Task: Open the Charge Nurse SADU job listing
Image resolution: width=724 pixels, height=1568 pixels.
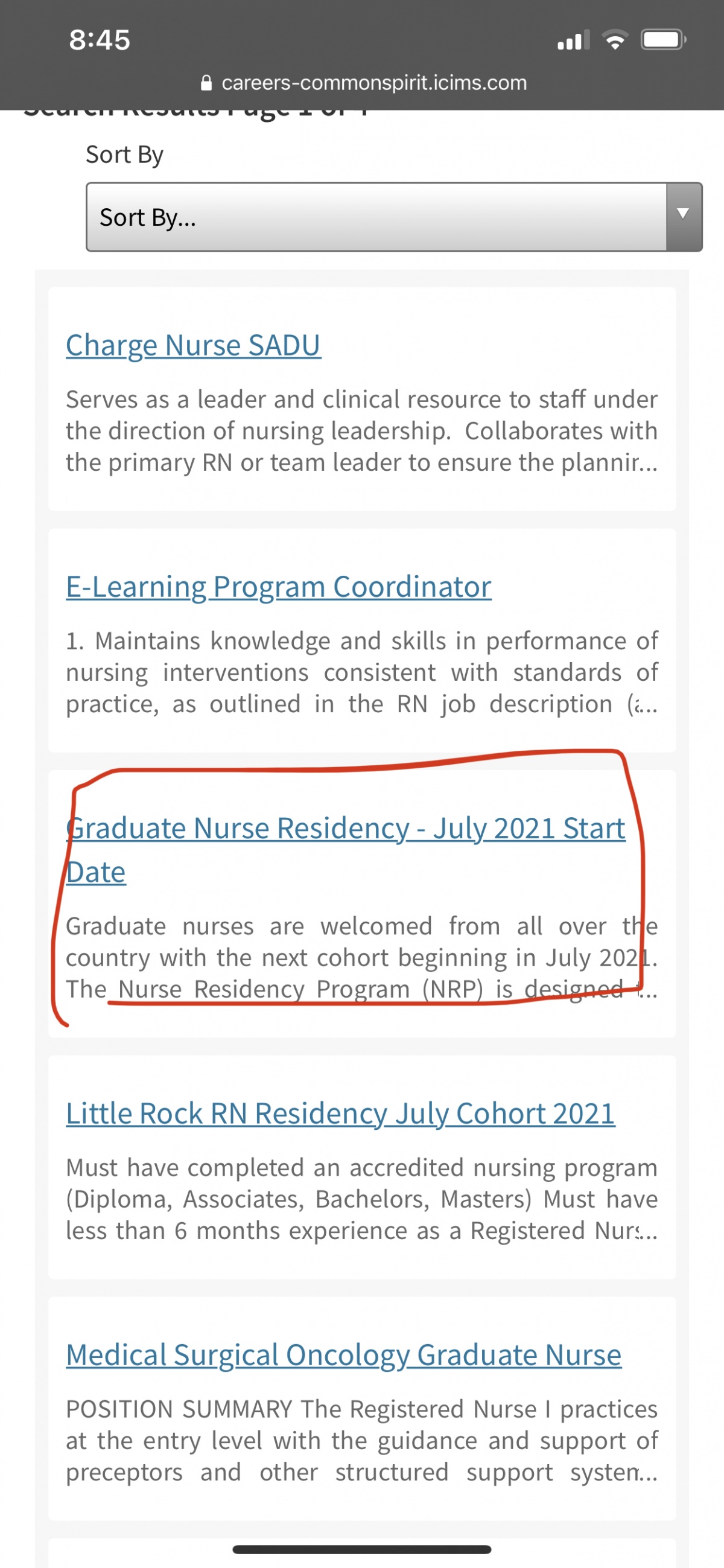Action: point(193,345)
